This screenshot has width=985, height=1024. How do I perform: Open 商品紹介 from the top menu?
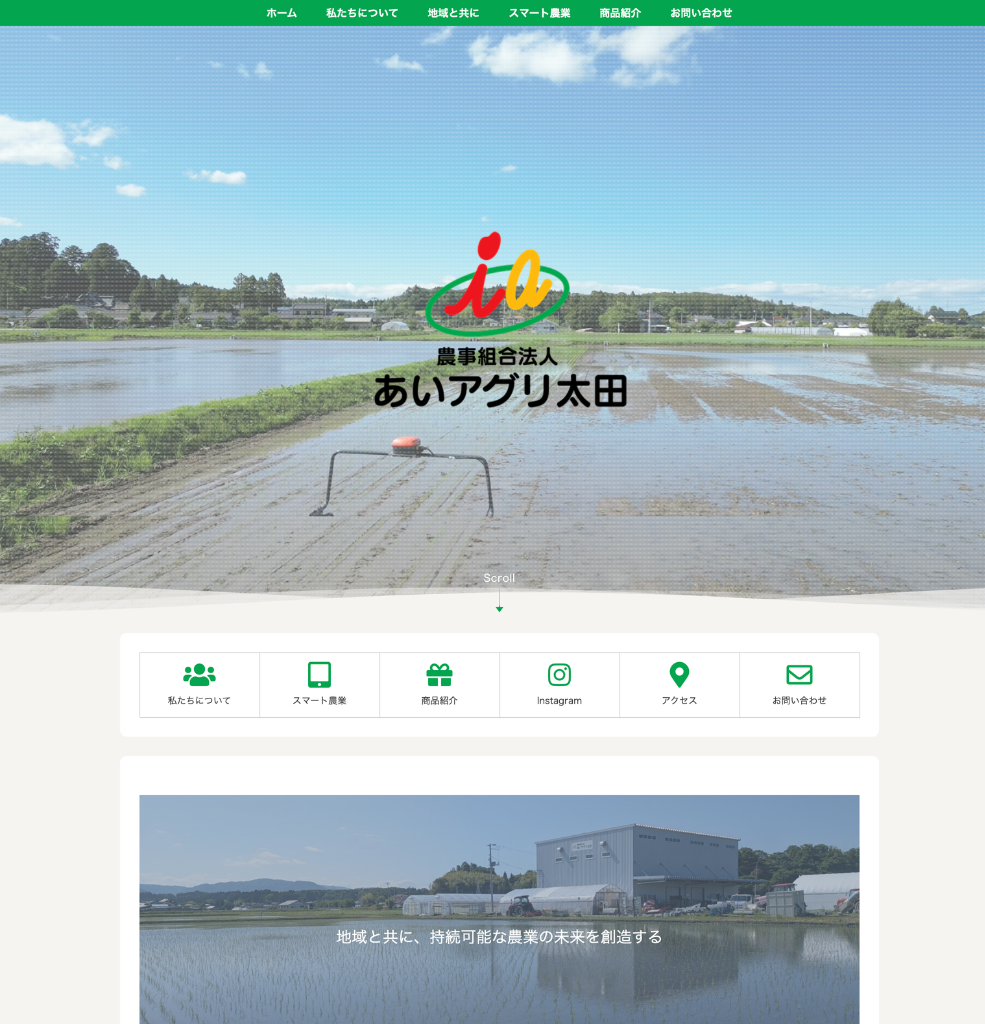pyautogui.click(x=620, y=13)
